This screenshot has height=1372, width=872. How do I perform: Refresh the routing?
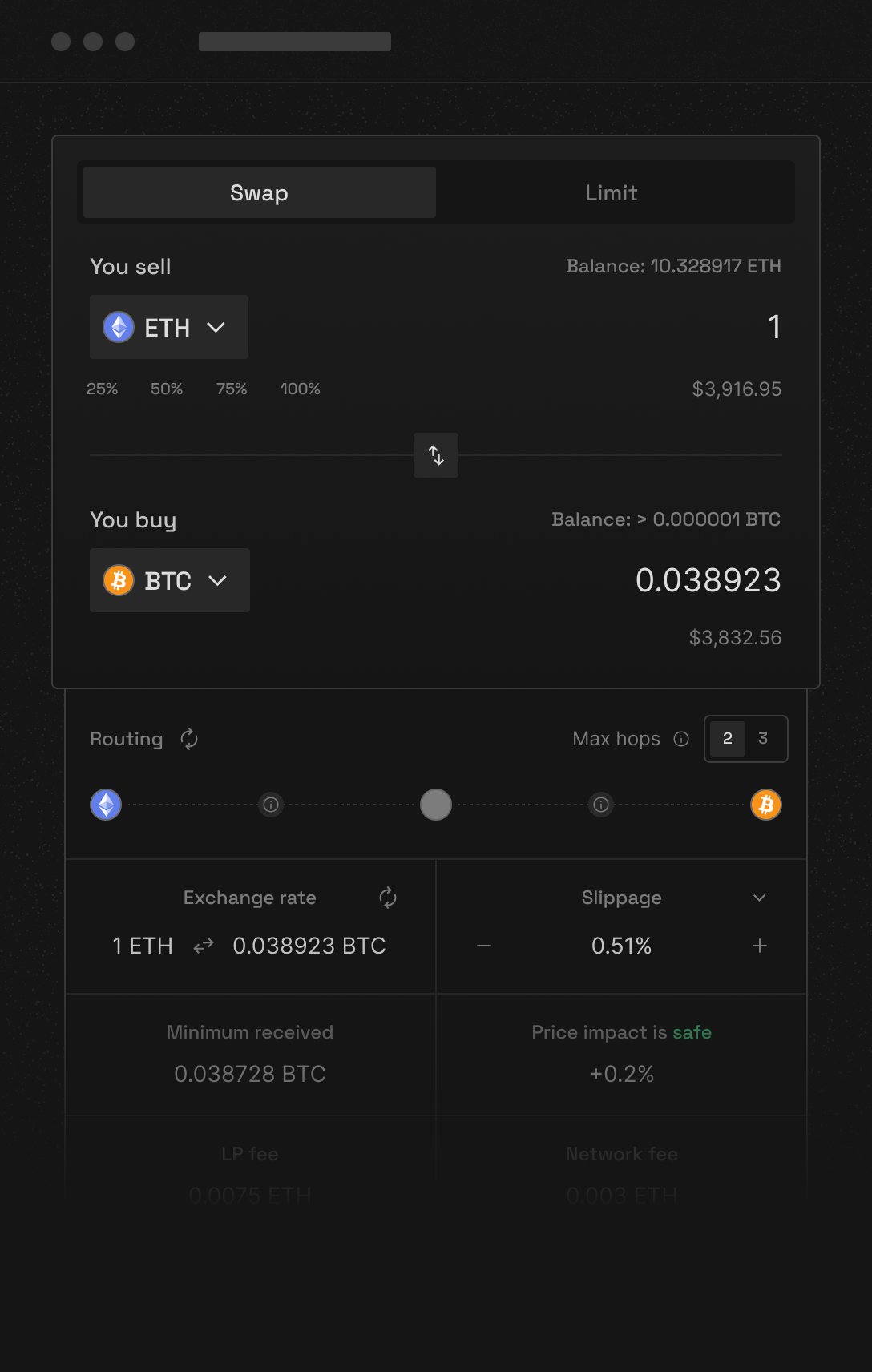[189, 739]
